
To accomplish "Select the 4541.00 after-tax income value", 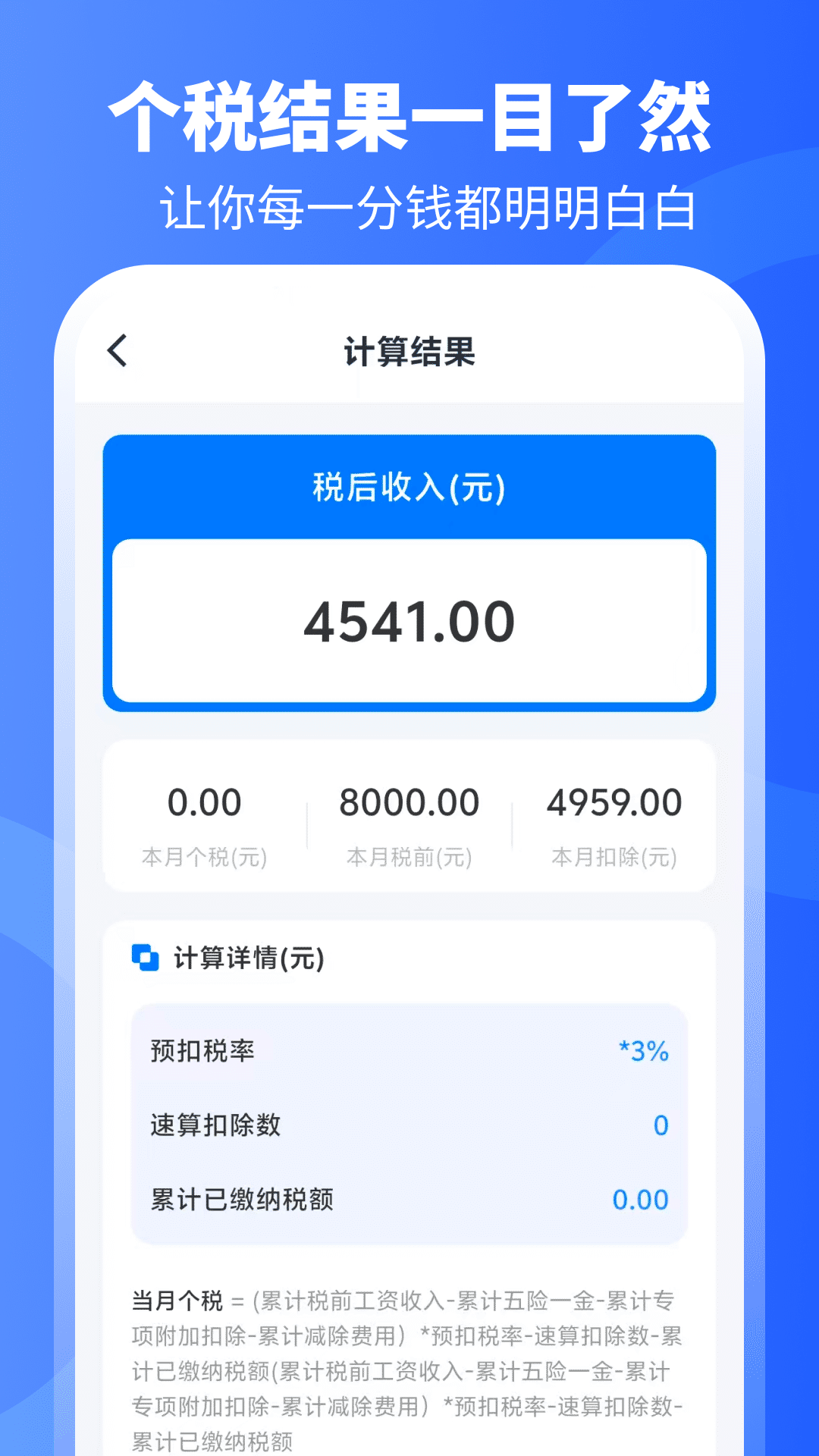I will pos(409,620).
